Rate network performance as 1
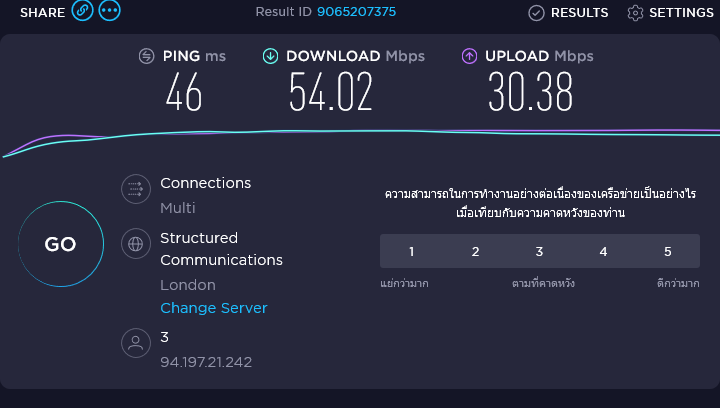Screen dimensions: 720x408 pyautogui.click(x=411, y=252)
